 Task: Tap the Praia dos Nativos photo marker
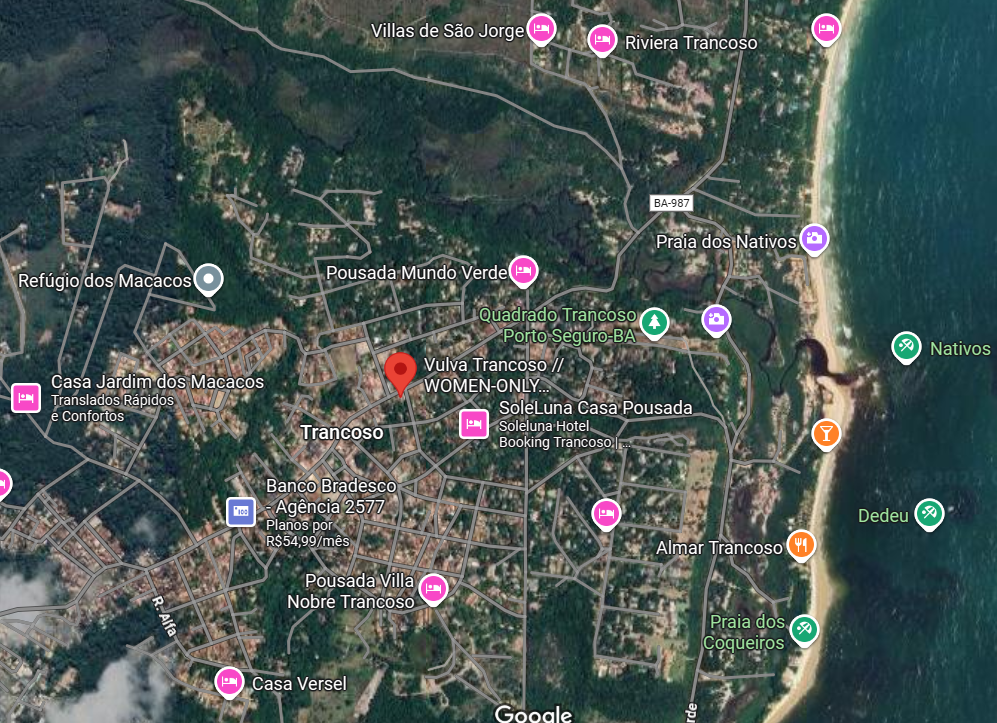[814, 238]
